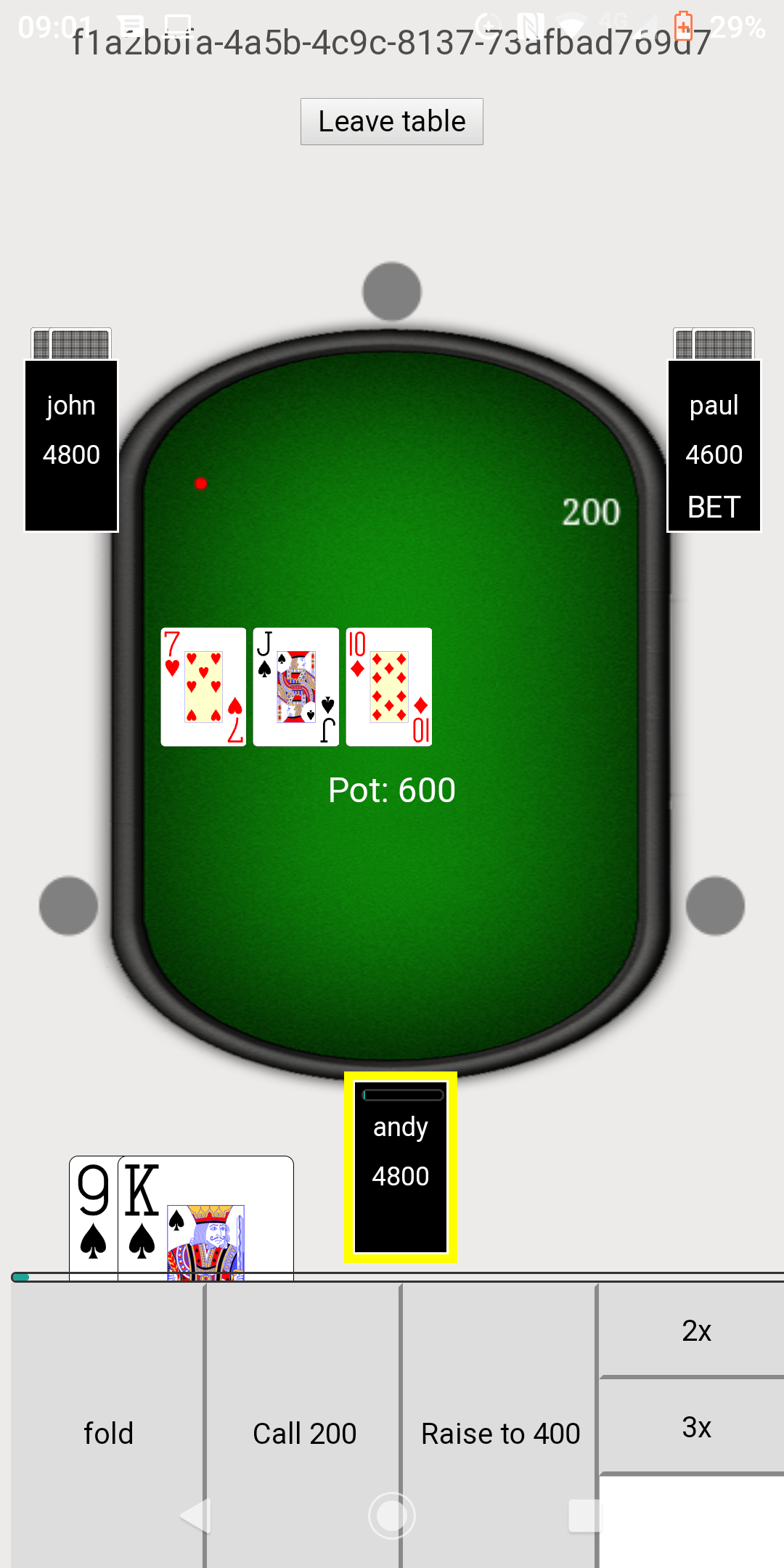Select your 9 of spades hole card
This screenshot has height=1568, width=784.
tap(92, 1209)
